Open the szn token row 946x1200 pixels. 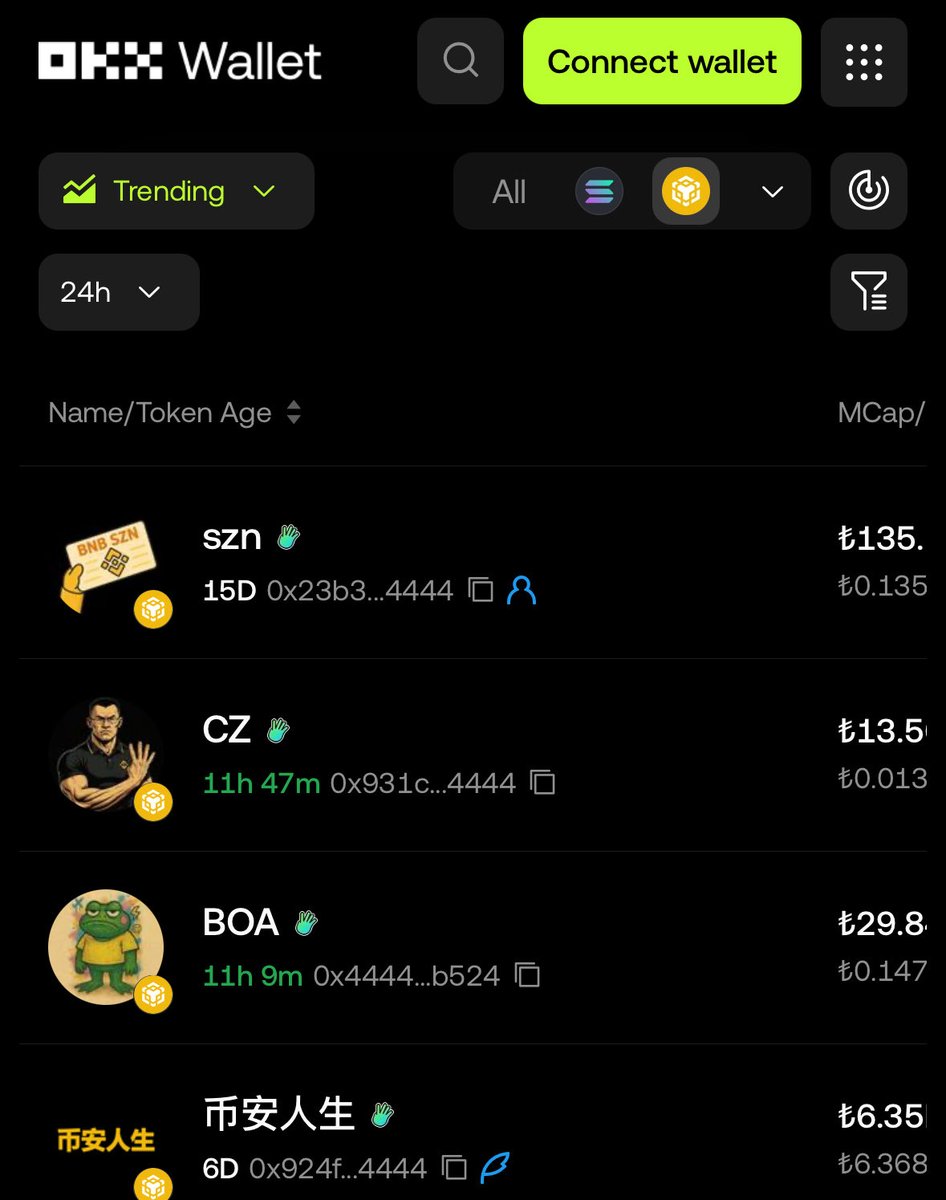(232, 538)
